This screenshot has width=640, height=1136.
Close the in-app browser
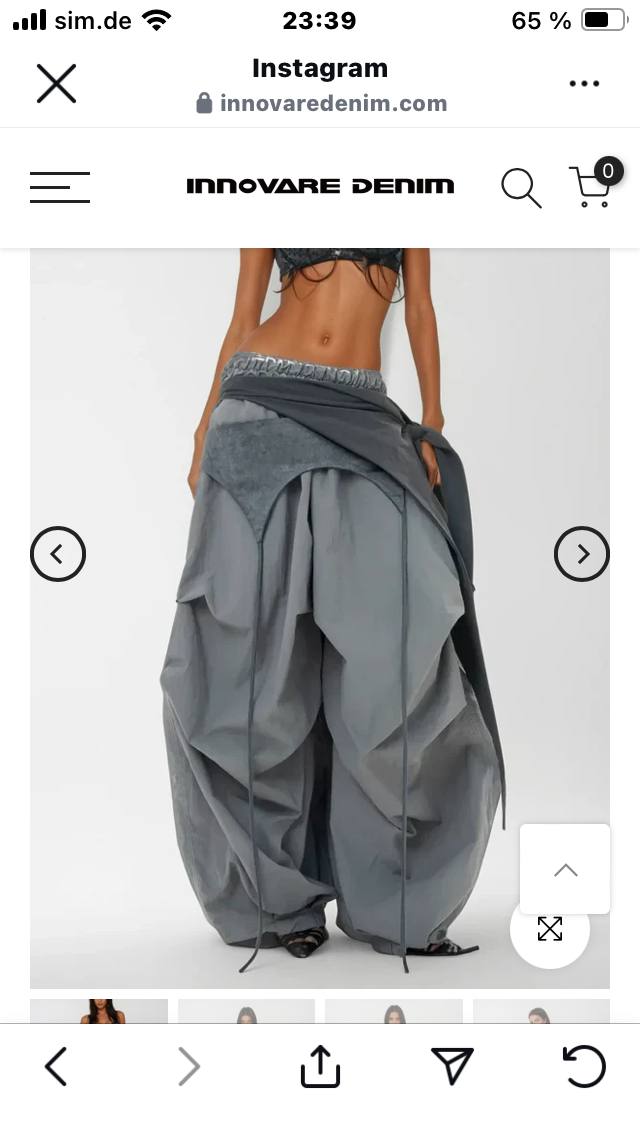tap(57, 84)
